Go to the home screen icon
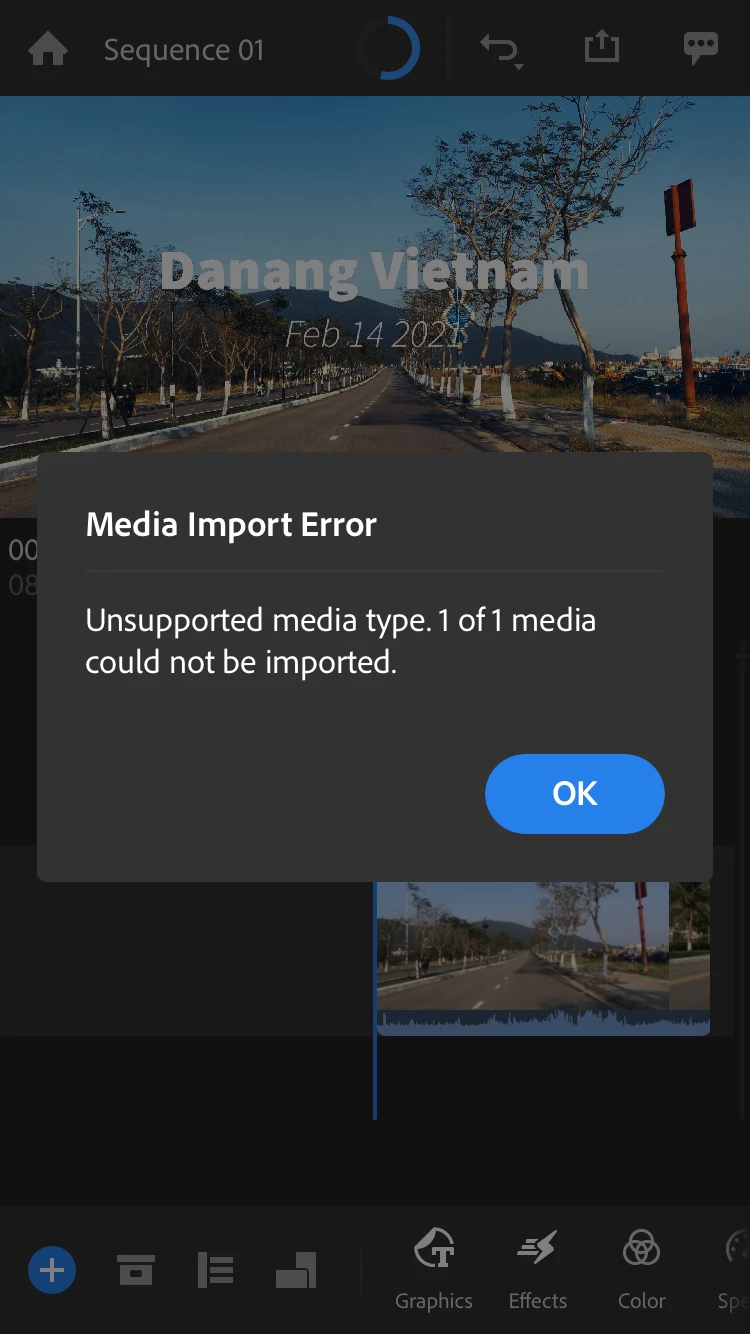 coord(48,49)
